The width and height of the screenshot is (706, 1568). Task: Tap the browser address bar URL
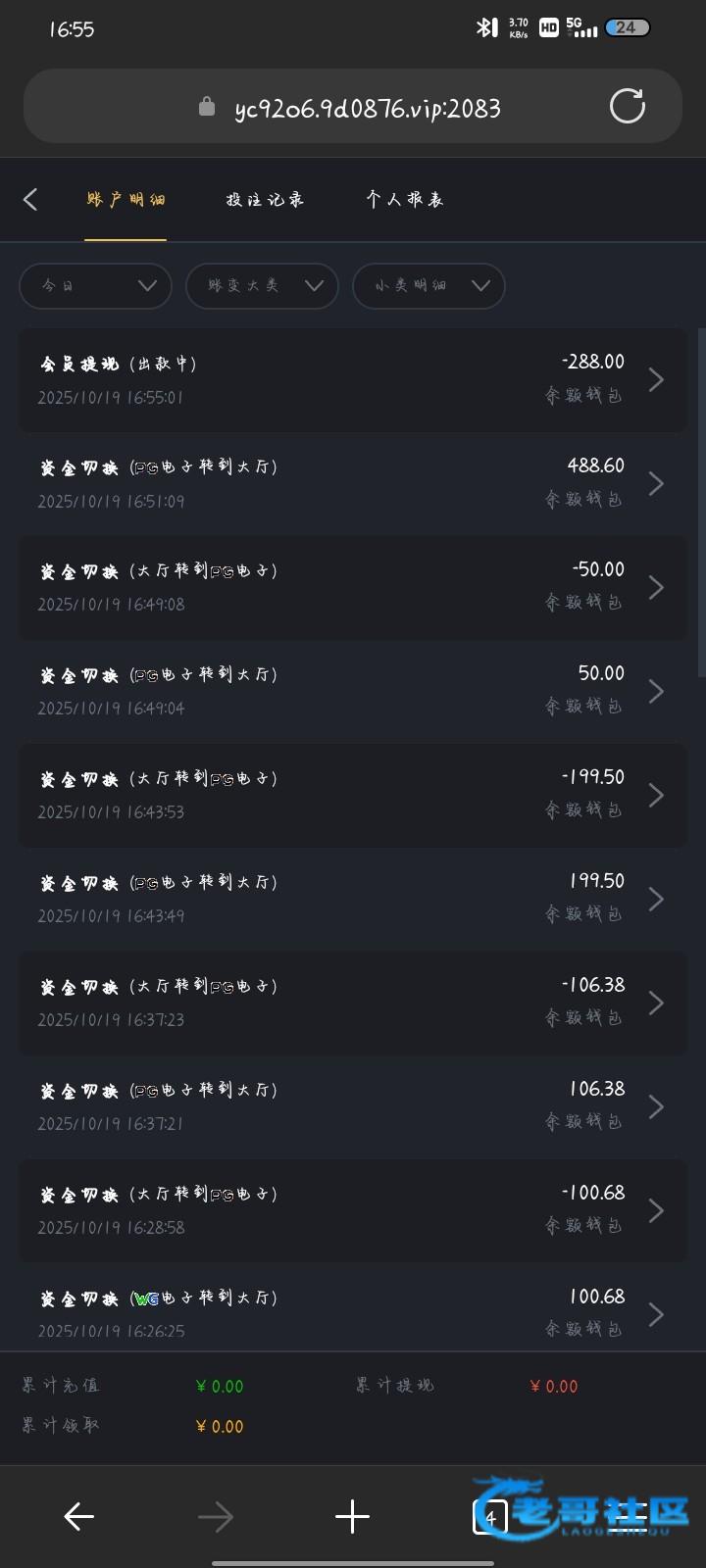(x=367, y=108)
